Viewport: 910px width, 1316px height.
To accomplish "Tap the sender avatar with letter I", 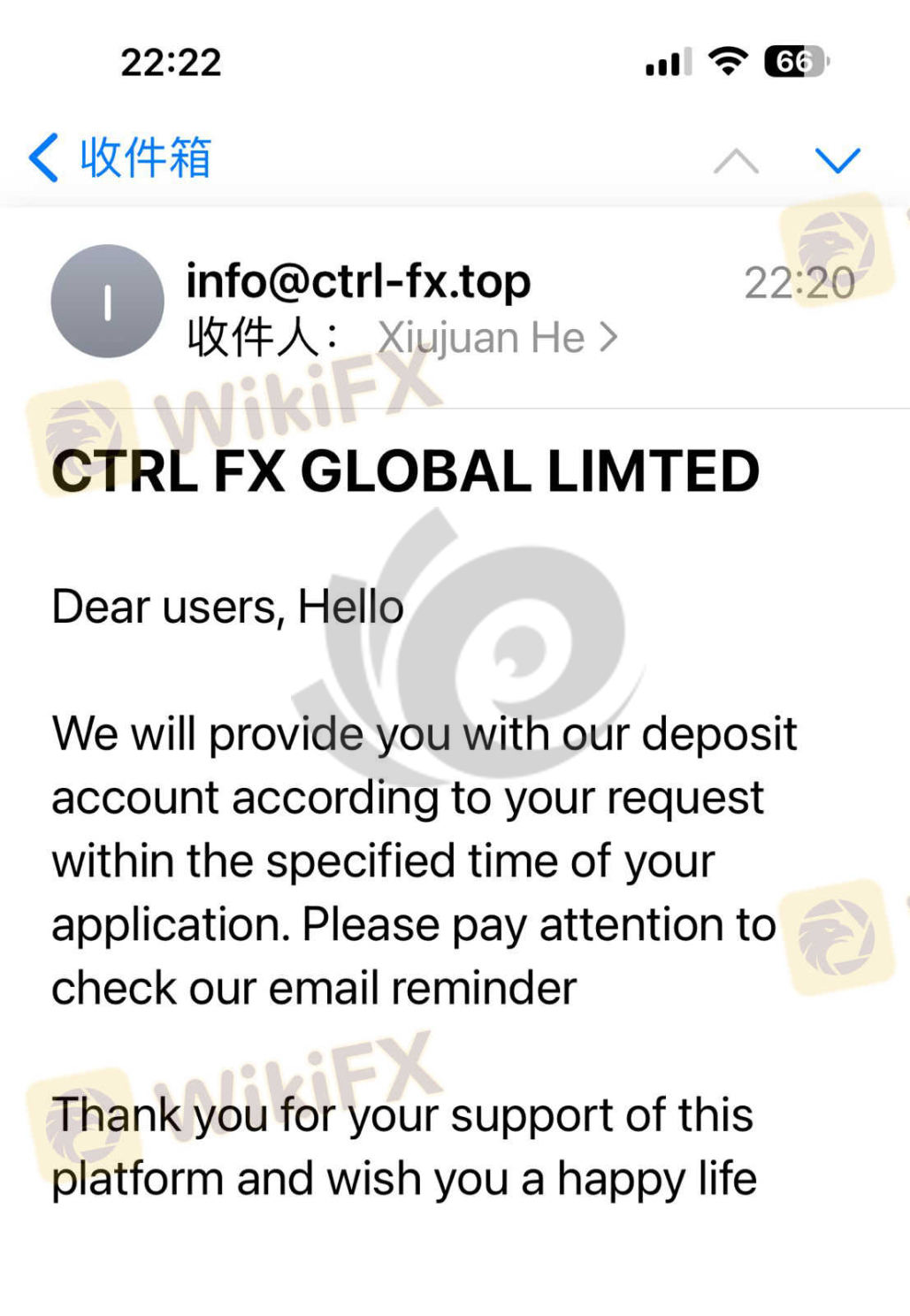I will point(108,302).
